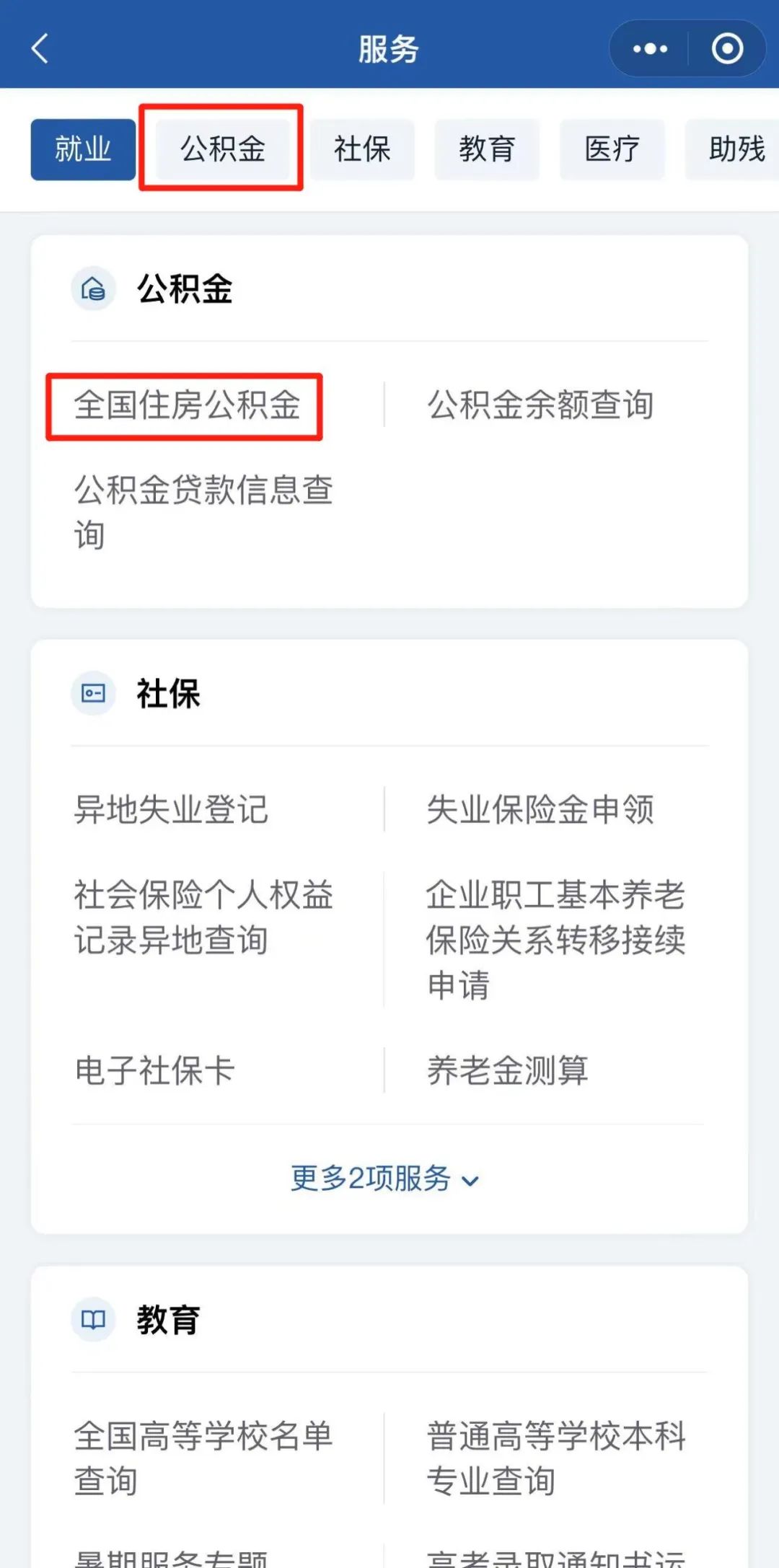Select the 公积金 tab

(222, 149)
